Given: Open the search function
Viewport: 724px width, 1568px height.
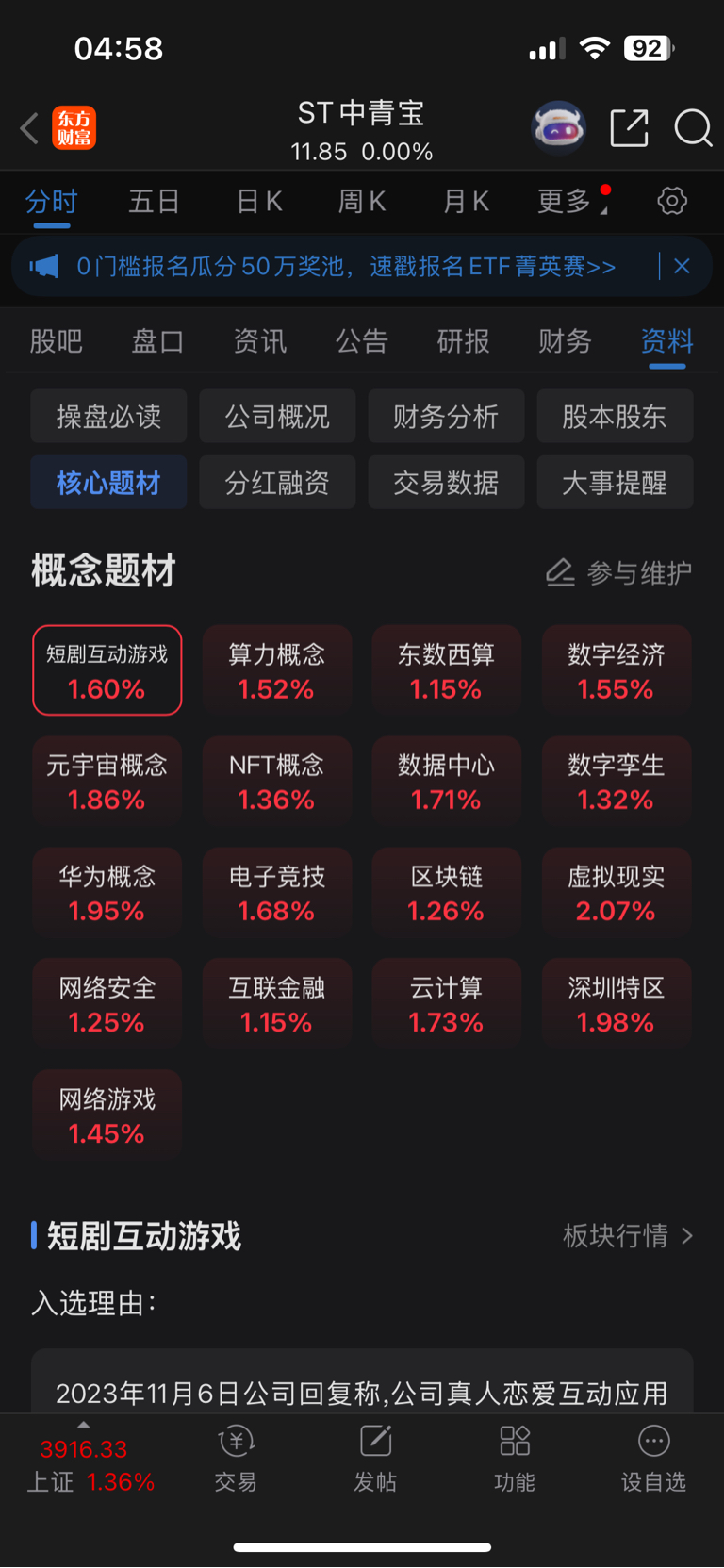Looking at the screenshot, I should coord(693,128).
